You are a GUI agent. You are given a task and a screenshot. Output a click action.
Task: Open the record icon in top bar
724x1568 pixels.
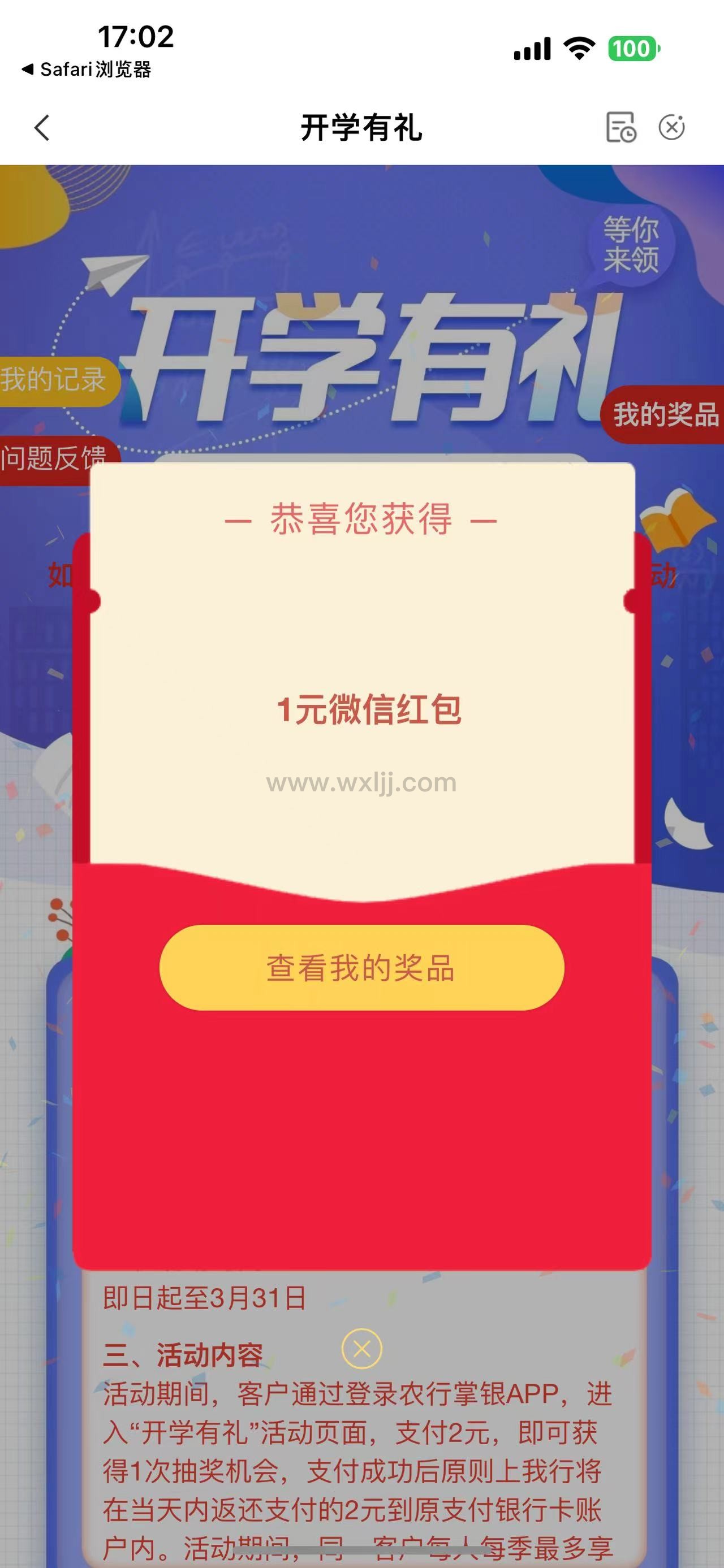pos(620,127)
